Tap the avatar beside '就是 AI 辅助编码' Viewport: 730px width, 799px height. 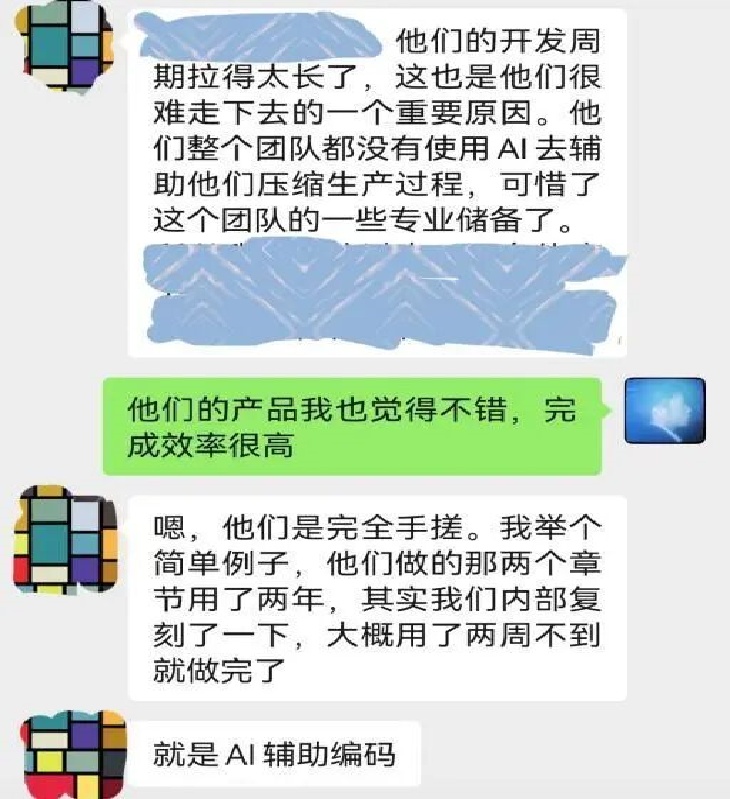point(62,755)
